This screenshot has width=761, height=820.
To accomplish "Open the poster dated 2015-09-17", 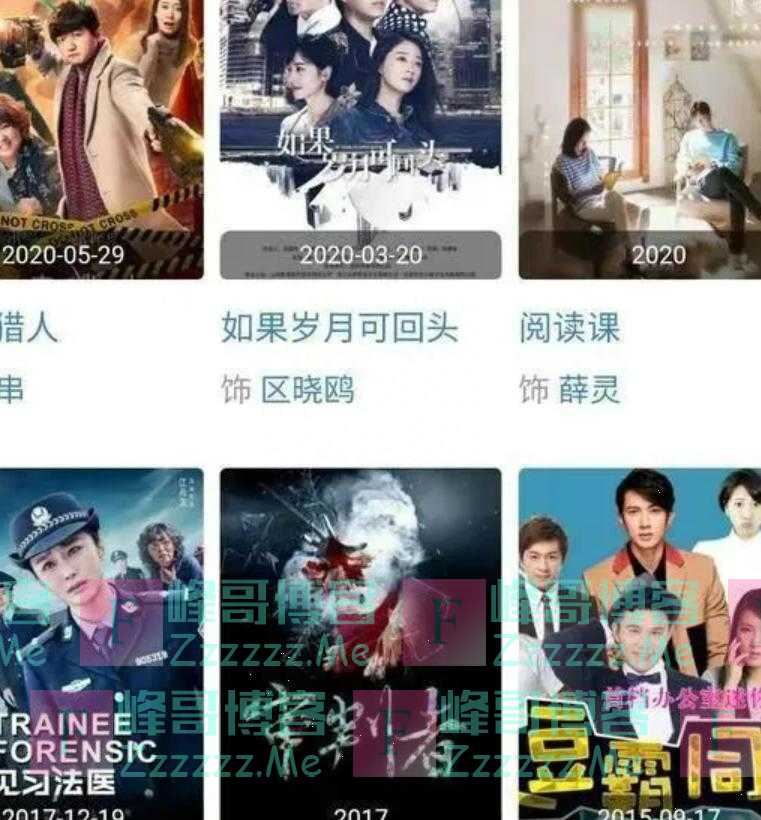I will click(x=639, y=640).
